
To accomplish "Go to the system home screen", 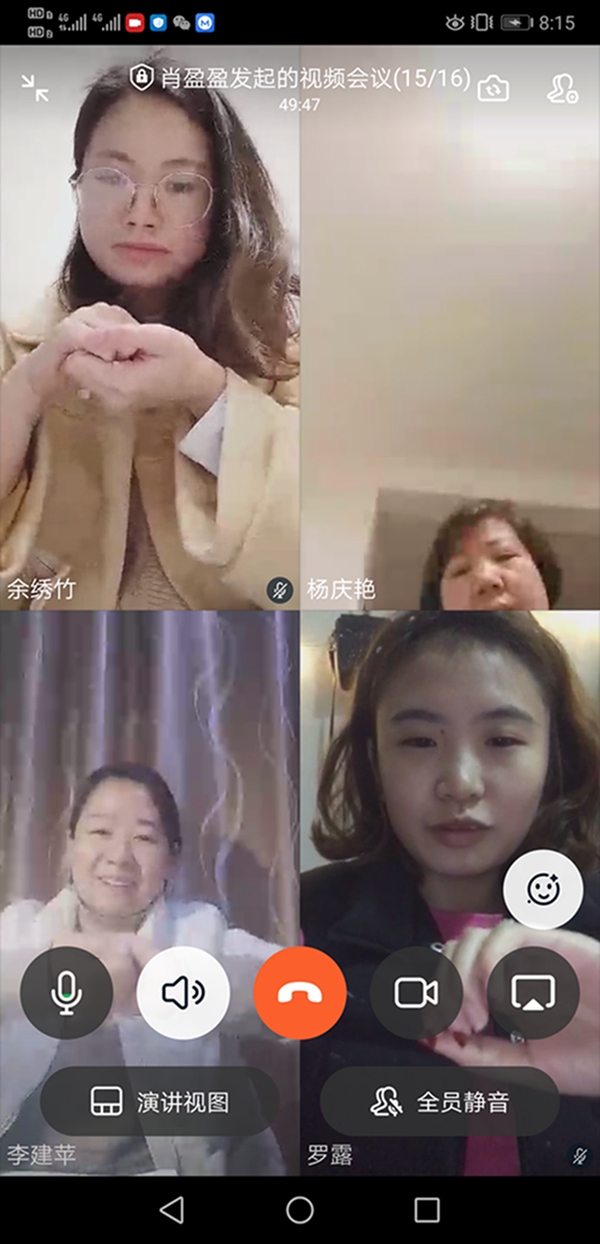I will coord(300,1210).
